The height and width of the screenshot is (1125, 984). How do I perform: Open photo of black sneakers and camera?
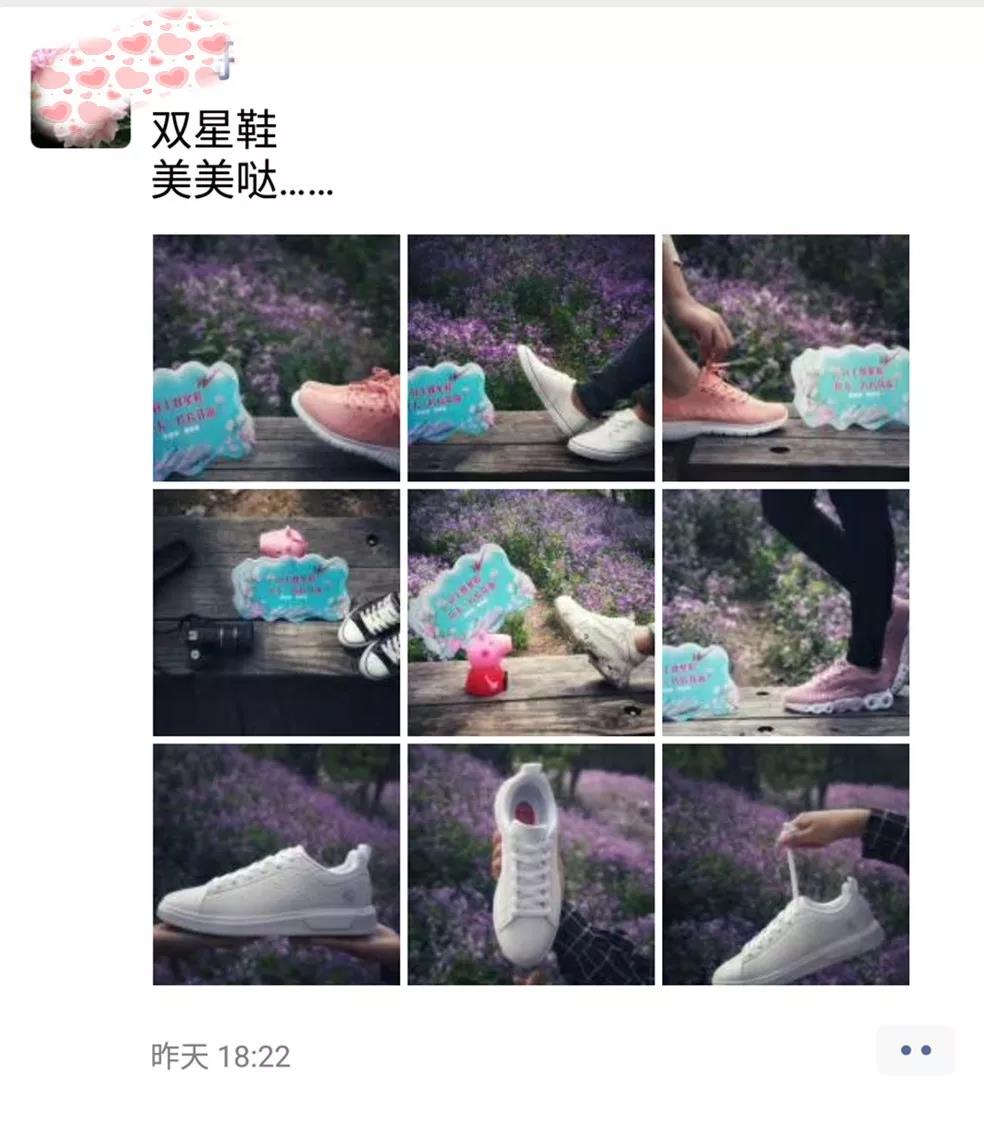pos(276,612)
